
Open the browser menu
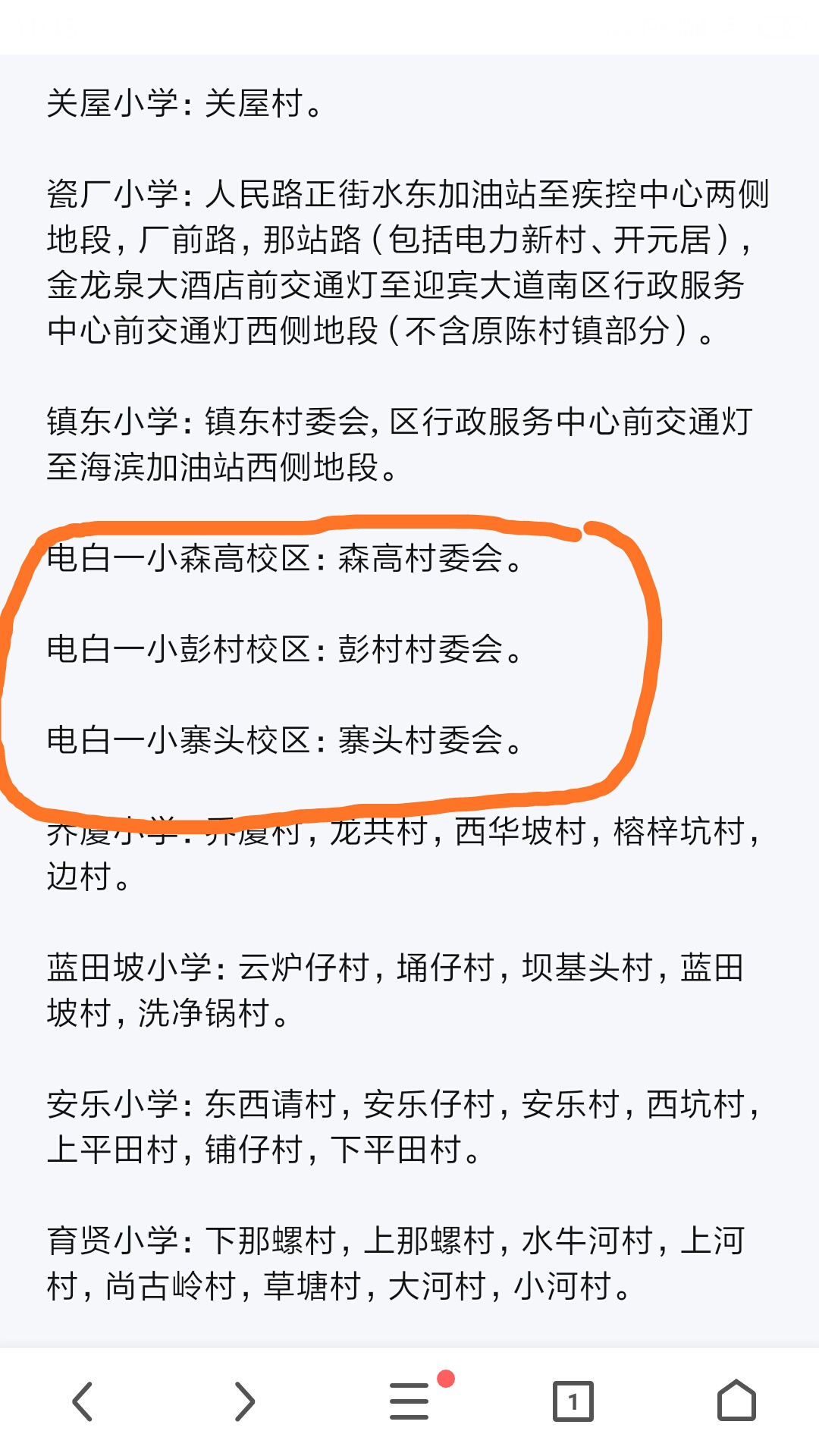(x=409, y=1401)
